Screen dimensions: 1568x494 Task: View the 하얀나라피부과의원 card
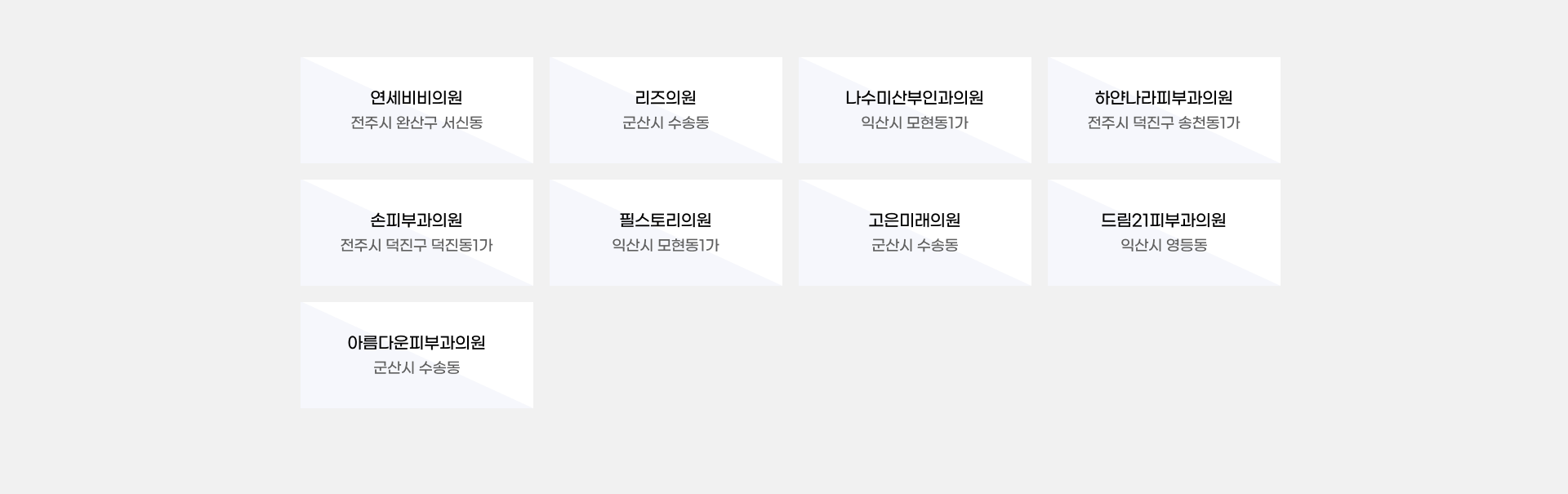1164,109
